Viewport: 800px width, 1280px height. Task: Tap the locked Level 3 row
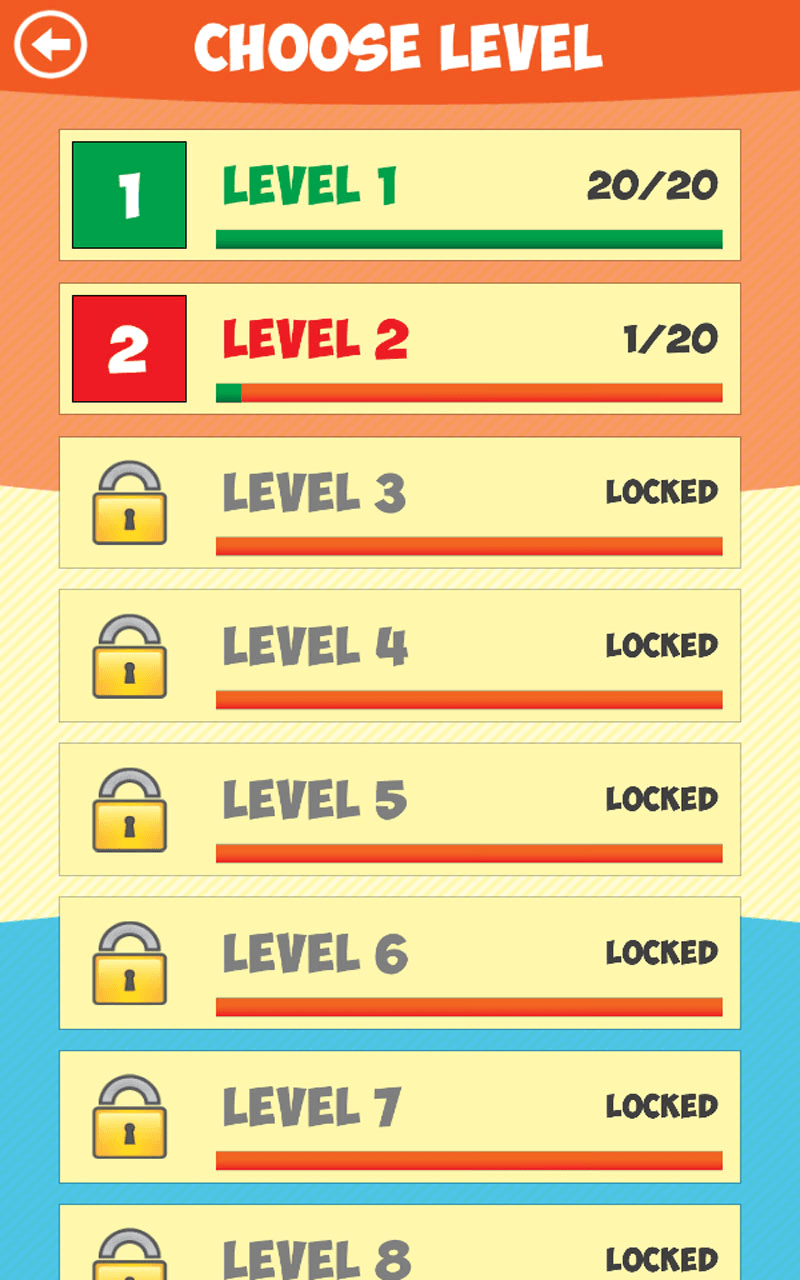click(400, 502)
